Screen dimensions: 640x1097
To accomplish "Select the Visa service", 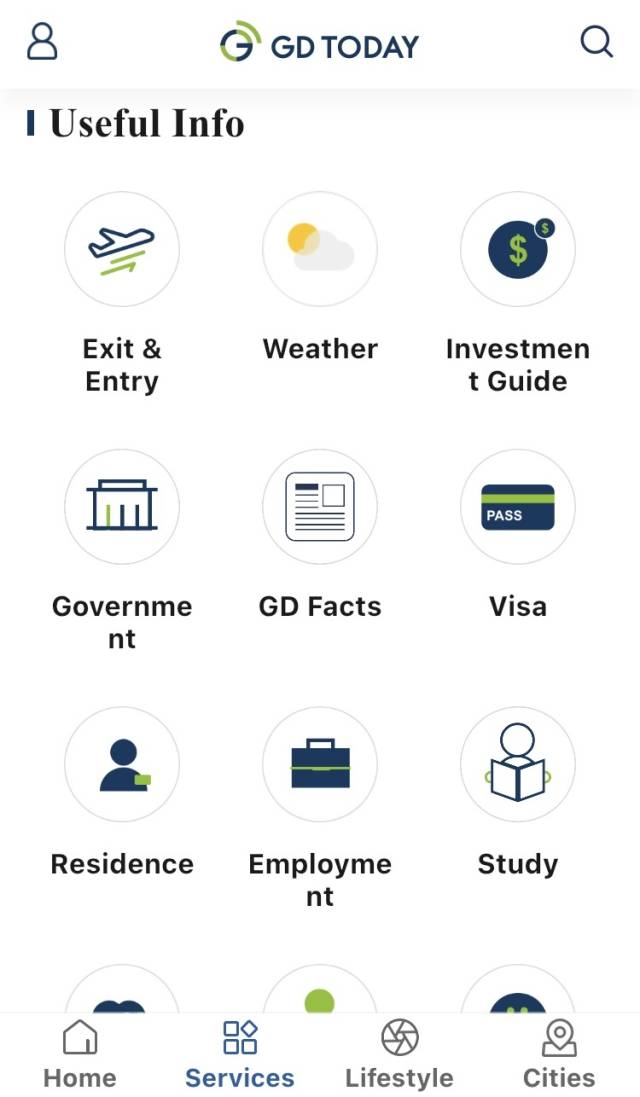I will pyautogui.click(x=517, y=506).
